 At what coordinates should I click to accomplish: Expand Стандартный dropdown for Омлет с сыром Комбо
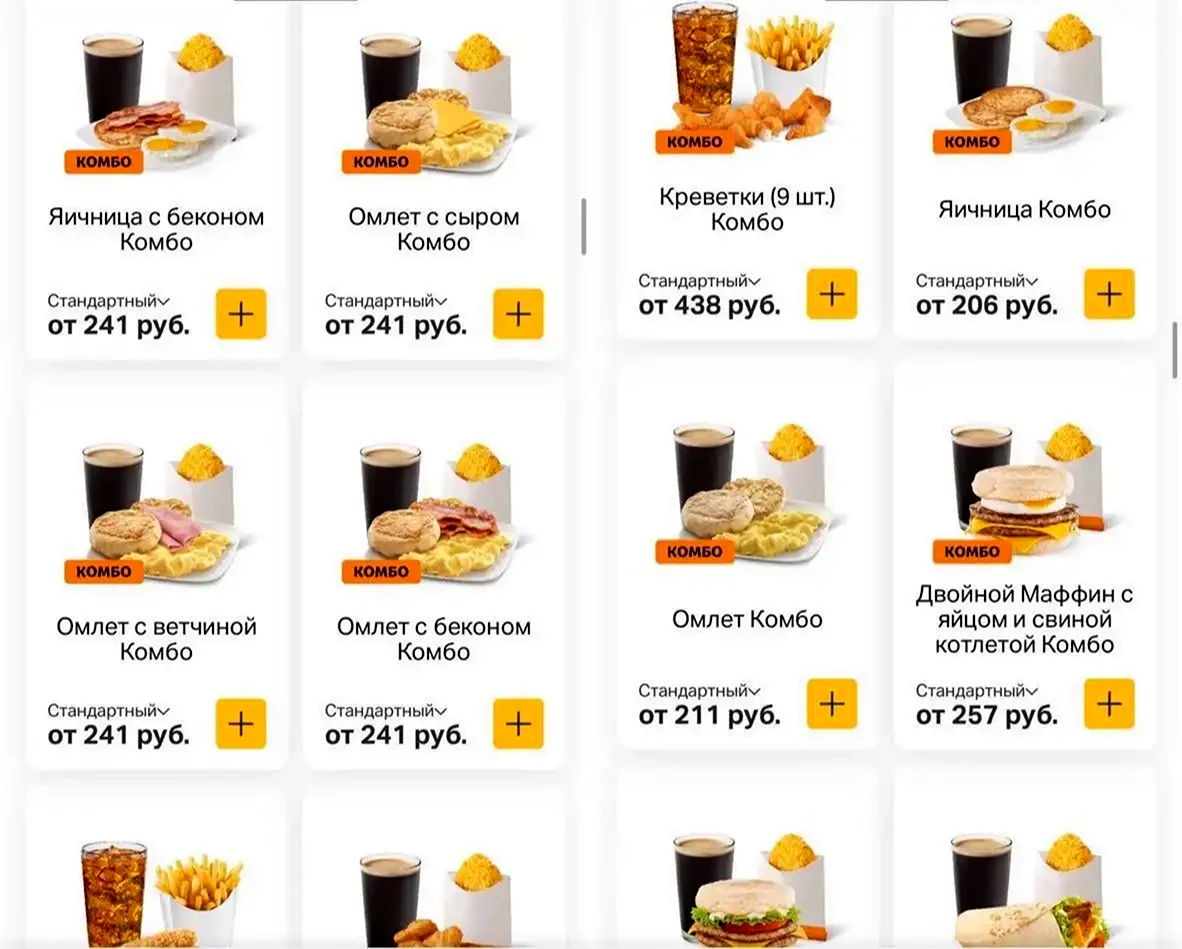[385, 300]
